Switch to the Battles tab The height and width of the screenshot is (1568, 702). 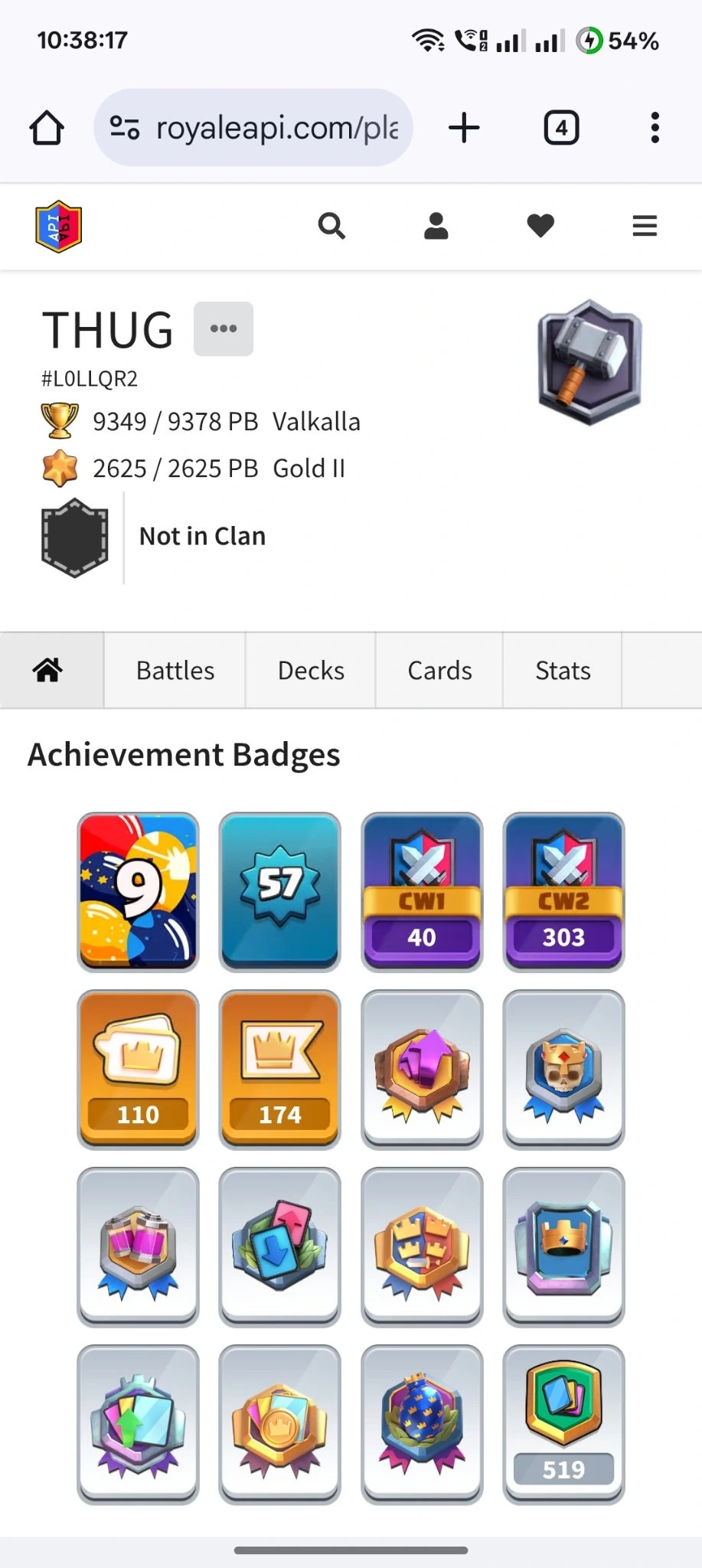point(175,671)
